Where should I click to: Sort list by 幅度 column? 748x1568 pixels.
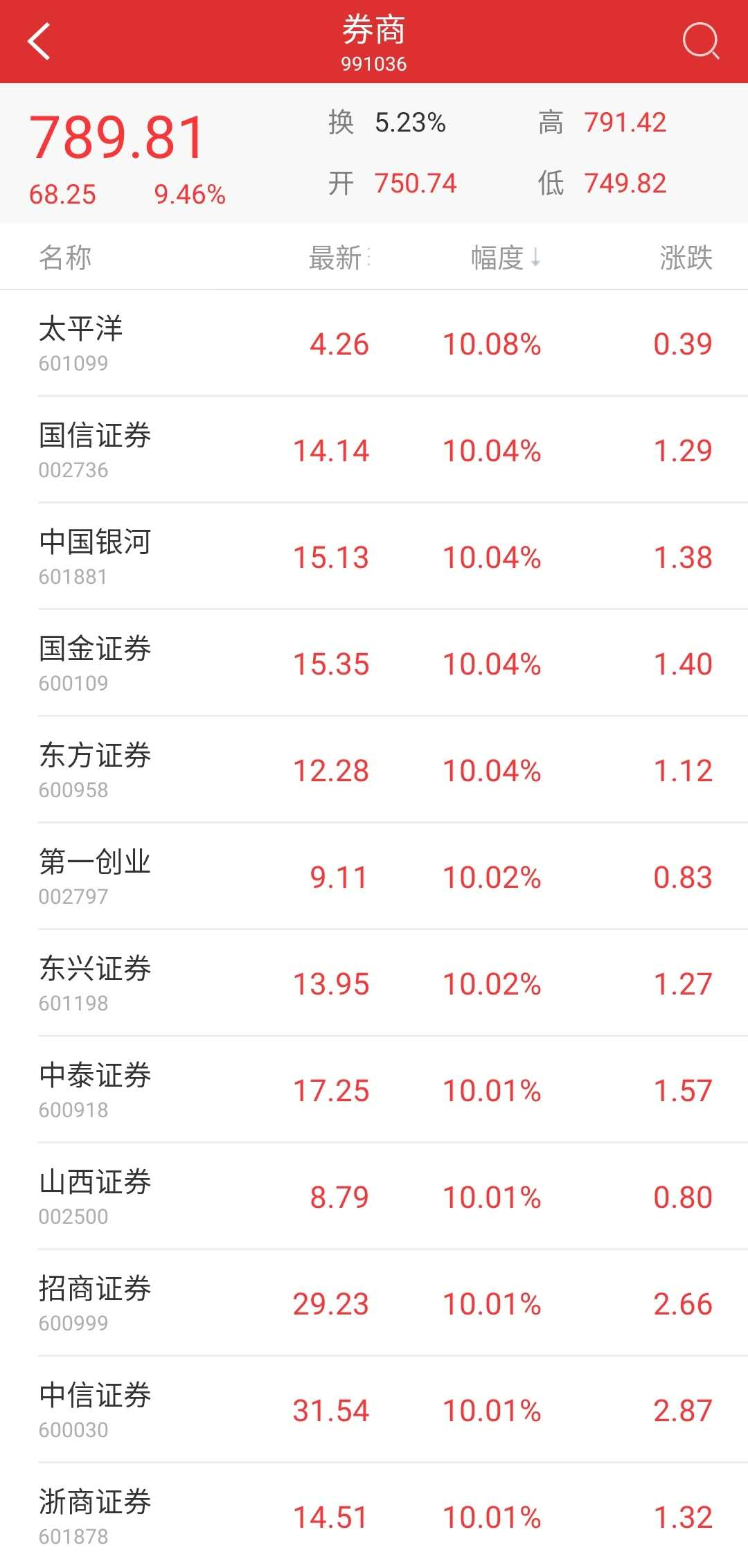tap(504, 258)
